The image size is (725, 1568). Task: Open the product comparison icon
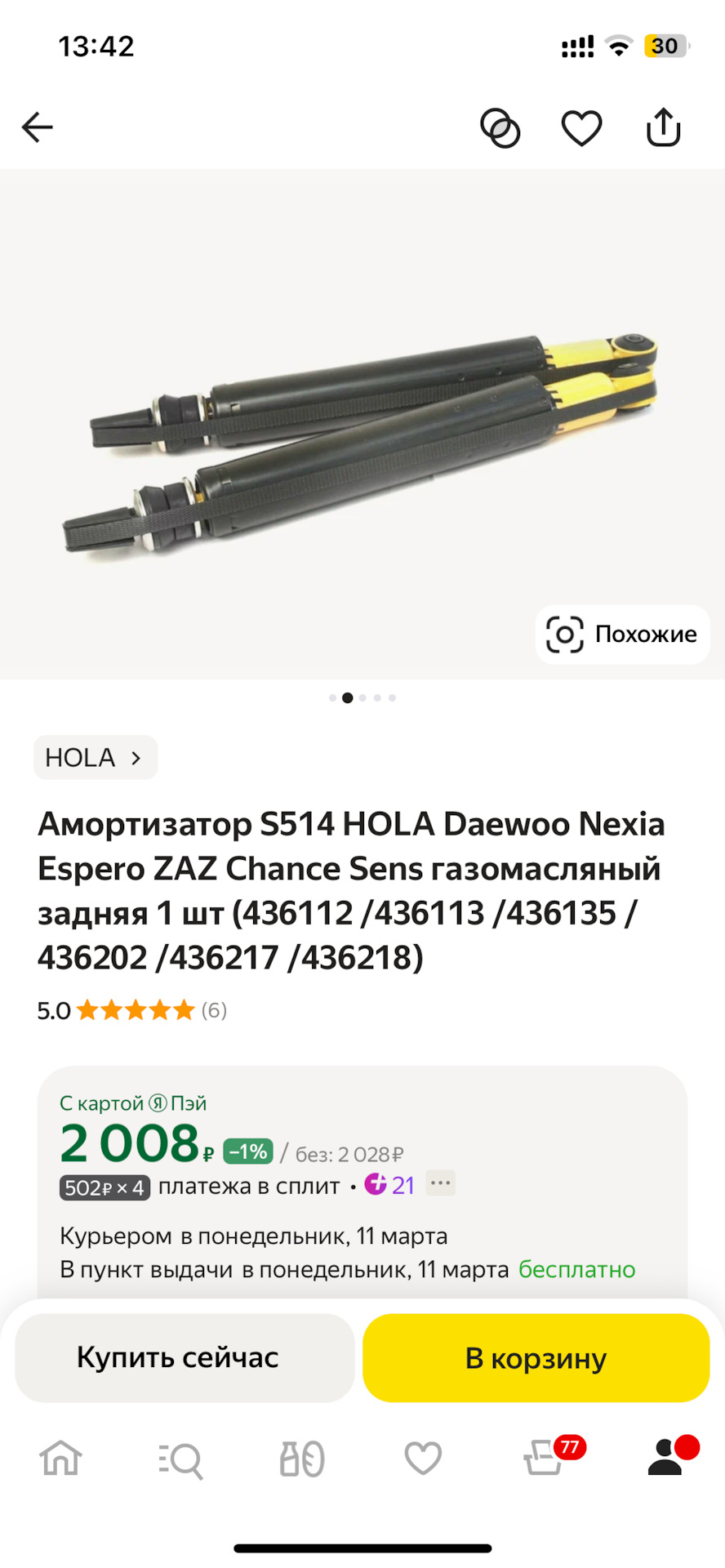(x=501, y=128)
